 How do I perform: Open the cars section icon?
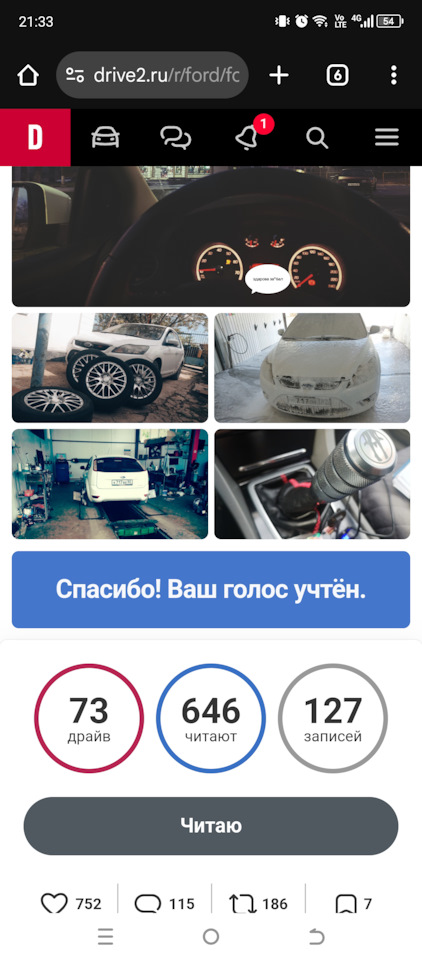click(x=105, y=138)
